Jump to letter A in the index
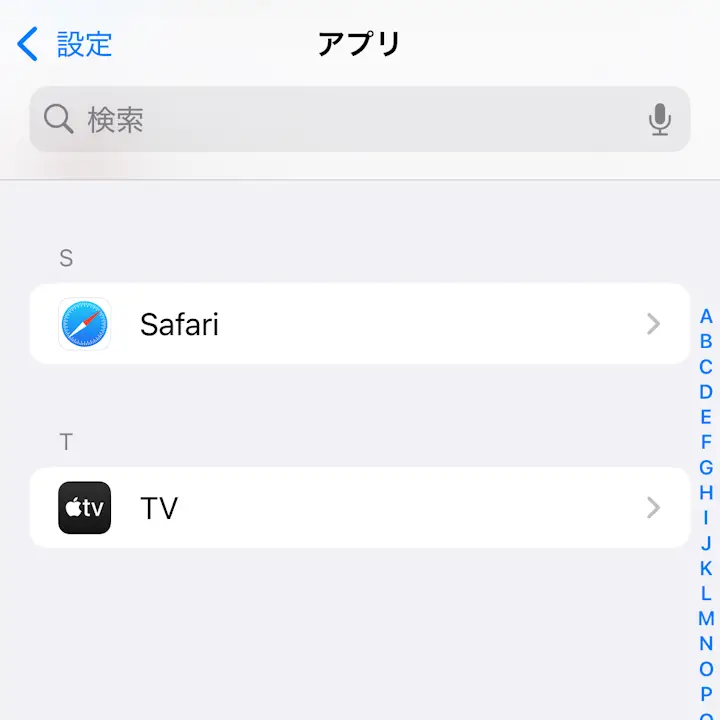The height and width of the screenshot is (720, 720). 706,317
